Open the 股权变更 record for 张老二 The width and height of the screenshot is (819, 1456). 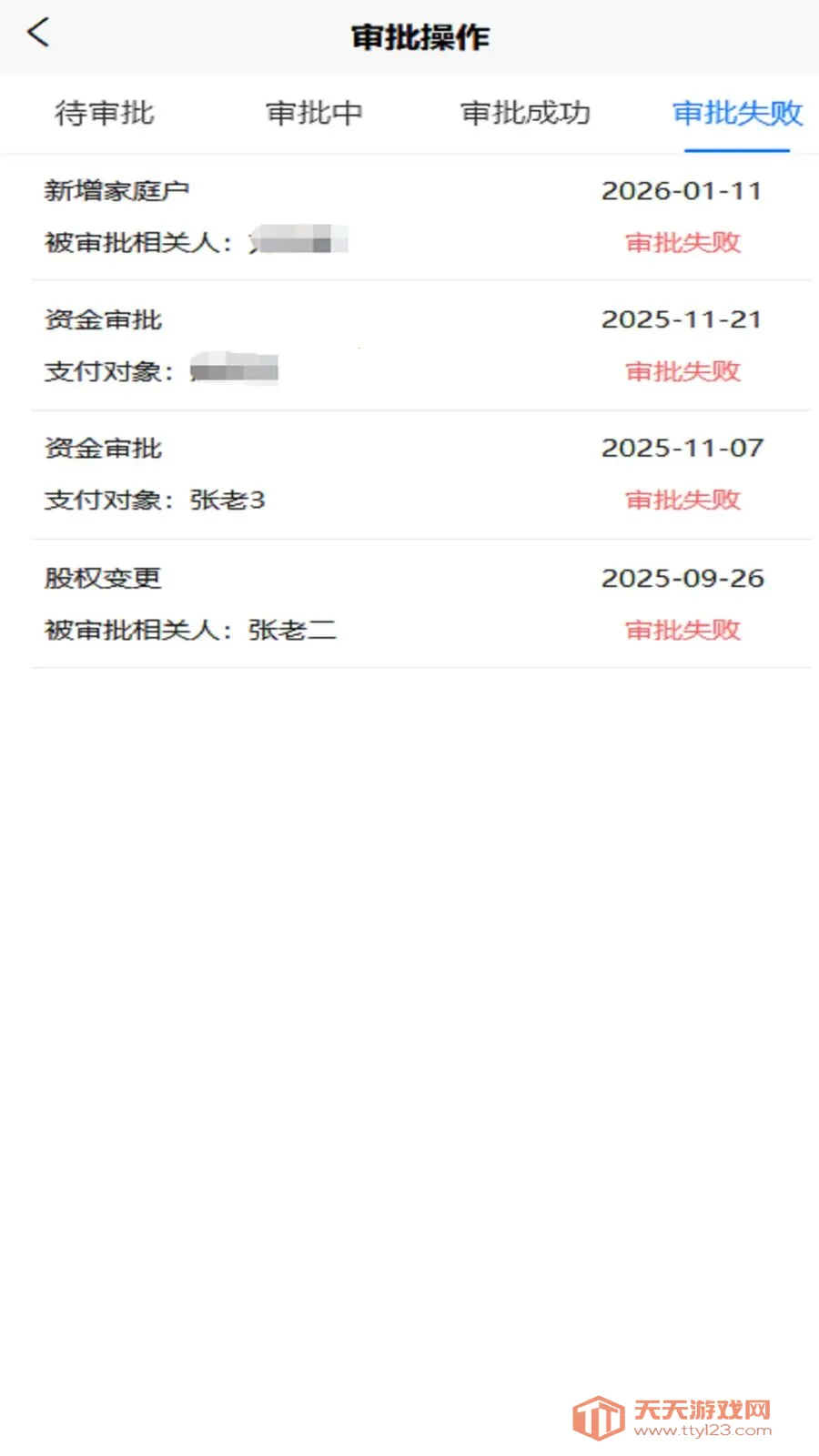(421, 604)
